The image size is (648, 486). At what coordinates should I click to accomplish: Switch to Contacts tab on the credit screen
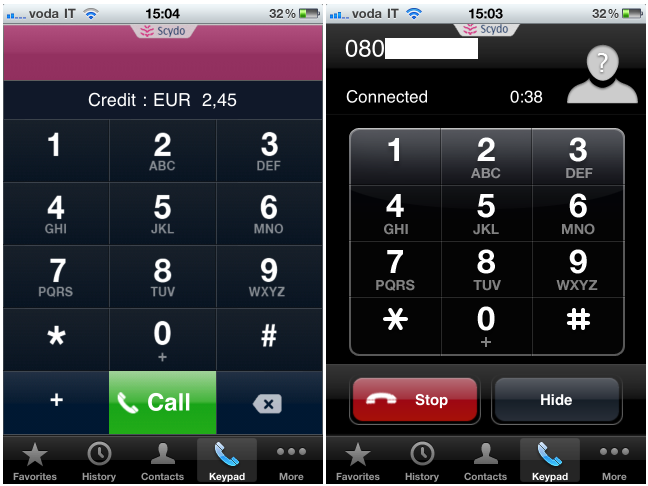pos(162,461)
